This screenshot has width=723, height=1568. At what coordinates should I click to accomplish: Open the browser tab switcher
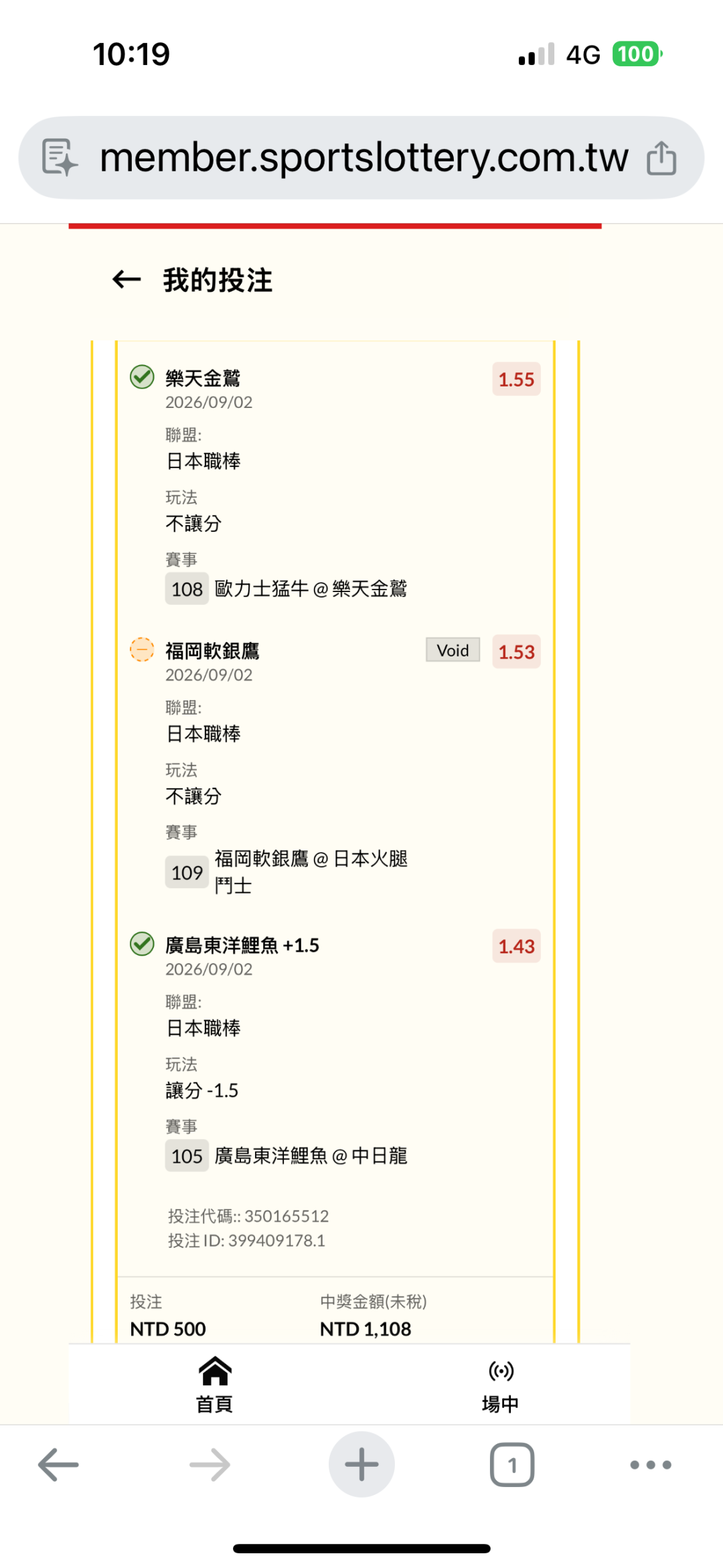coord(512,1465)
